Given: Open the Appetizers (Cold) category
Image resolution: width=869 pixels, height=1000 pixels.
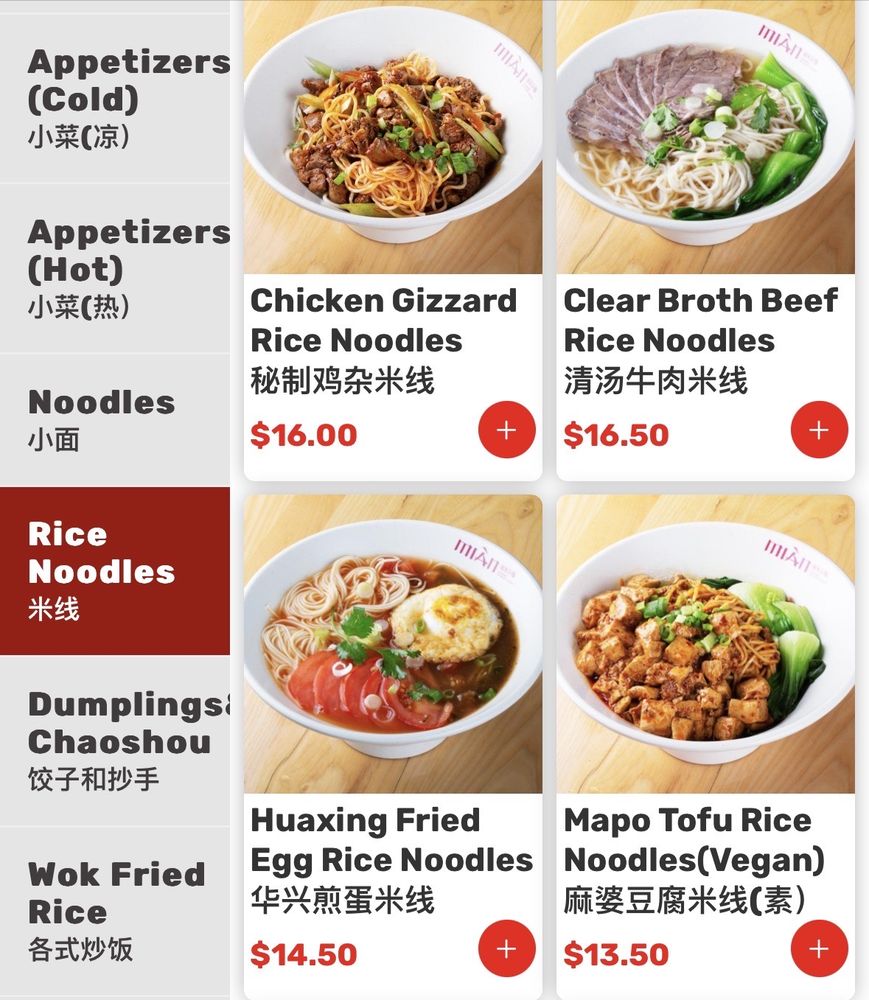Looking at the screenshot, I should [x=115, y=98].
